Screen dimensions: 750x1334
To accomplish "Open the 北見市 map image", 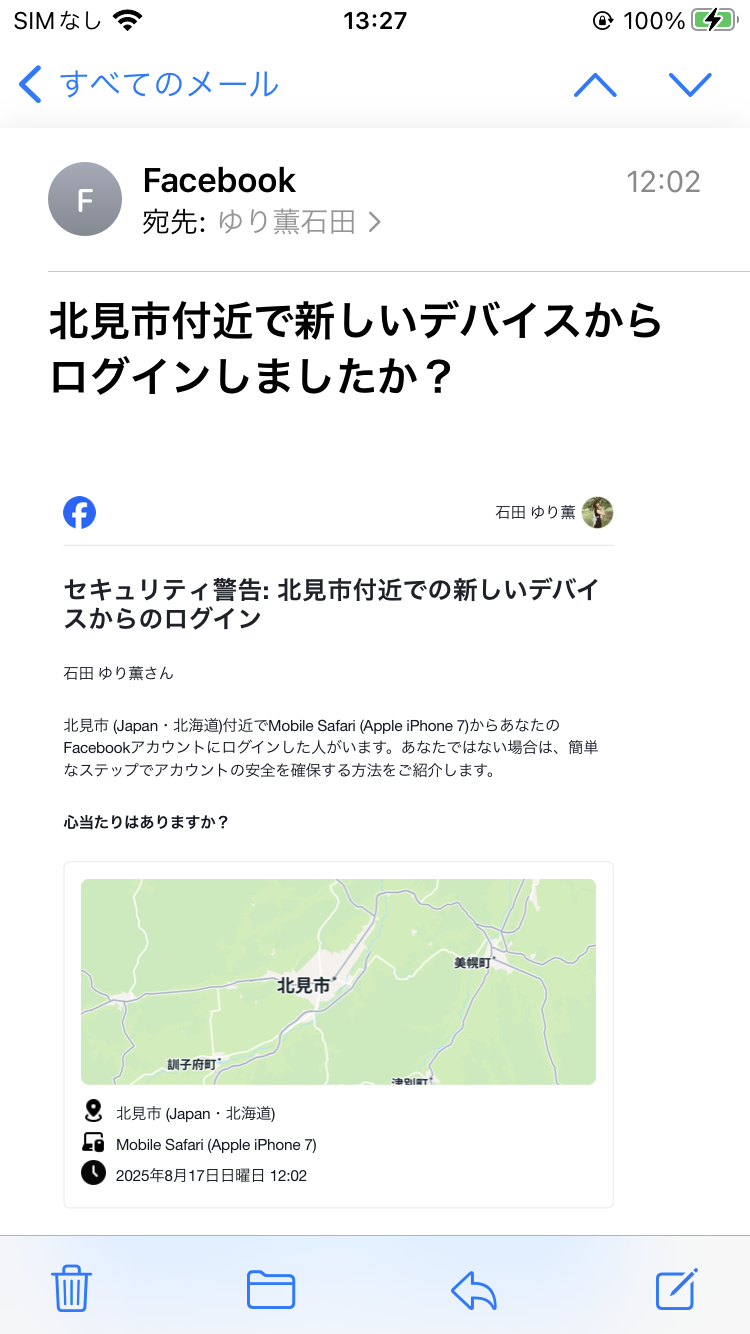I will point(338,982).
